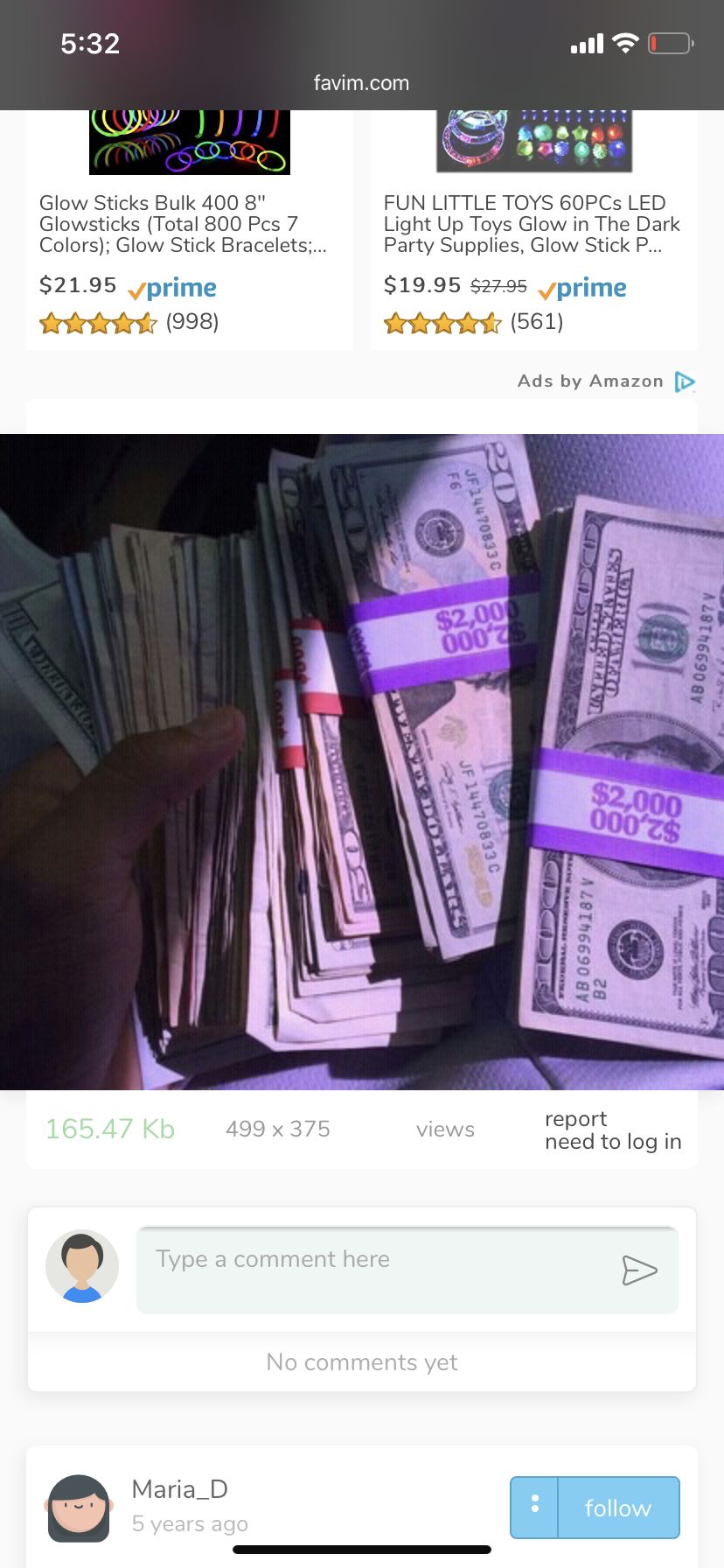Open the more options dots beside follow
Viewport: 724px width, 1568px height.
pyautogui.click(x=534, y=1508)
